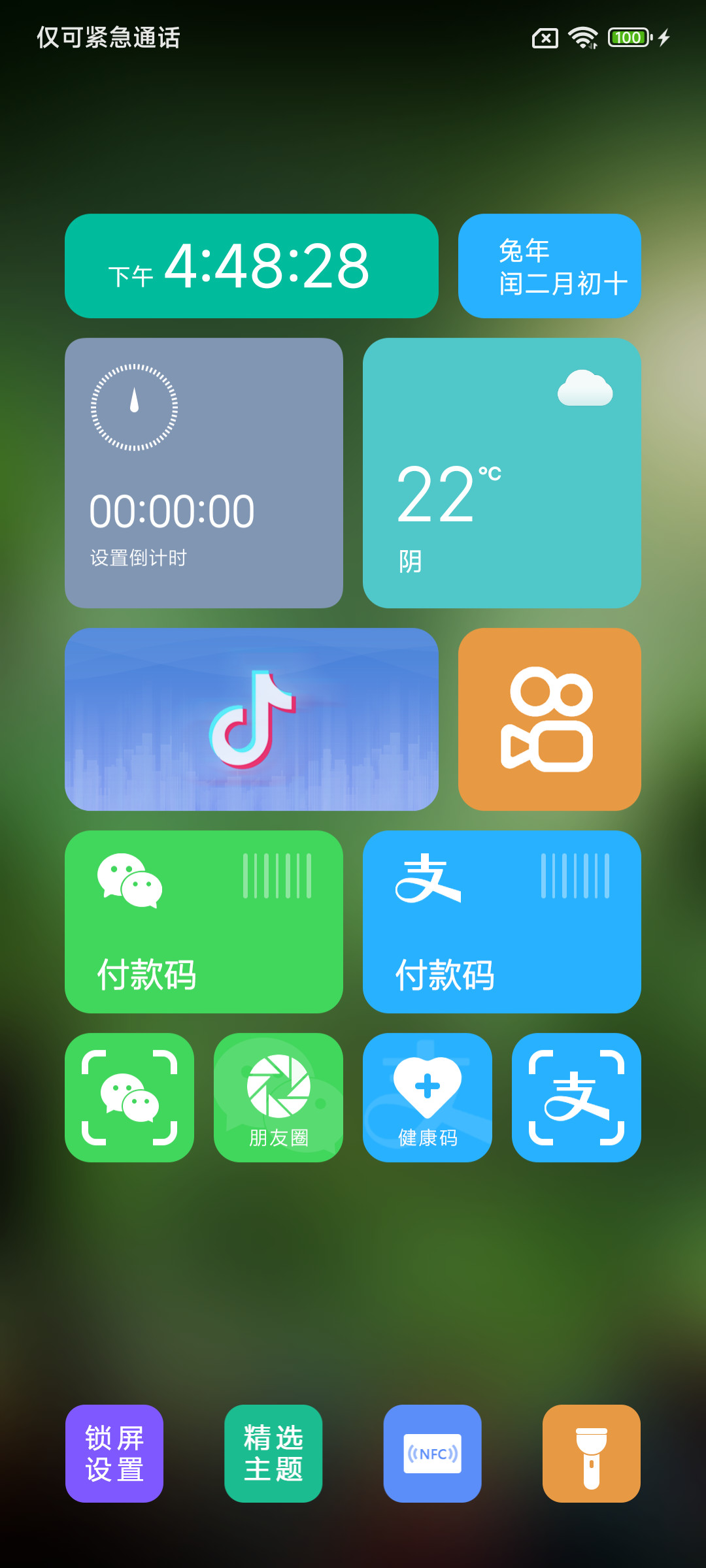Toggle the flashlight
The image size is (706, 1568).
592,1454
